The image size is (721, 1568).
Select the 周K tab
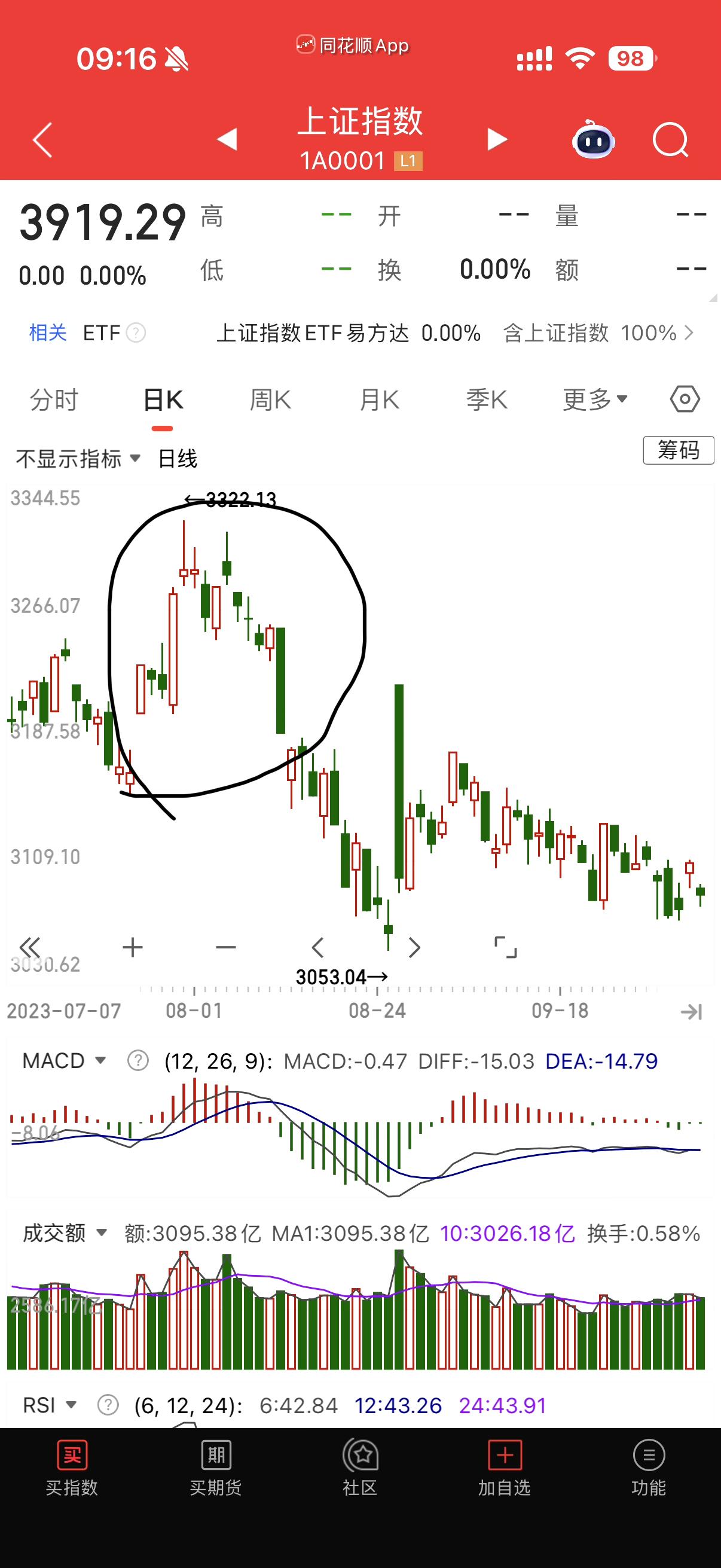pos(271,400)
